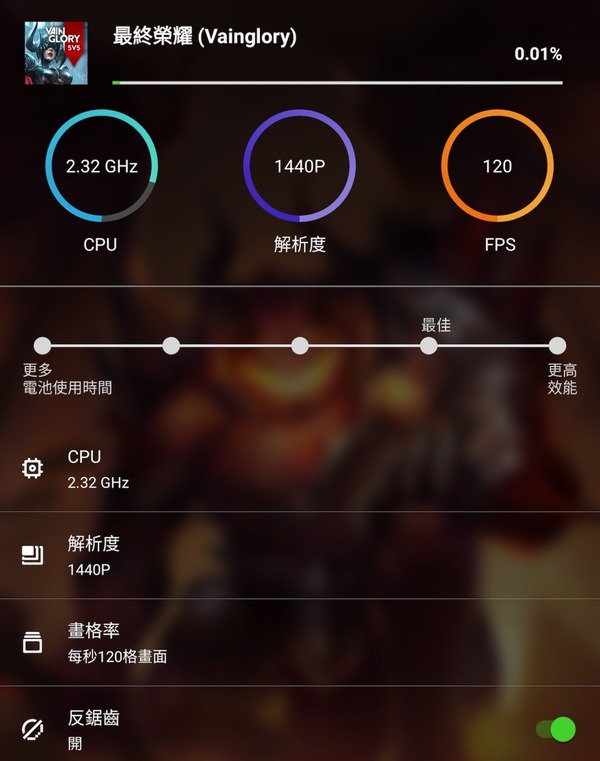
Task: Open the 畫格率 frame rate setting row
Action: coord(300,642)
